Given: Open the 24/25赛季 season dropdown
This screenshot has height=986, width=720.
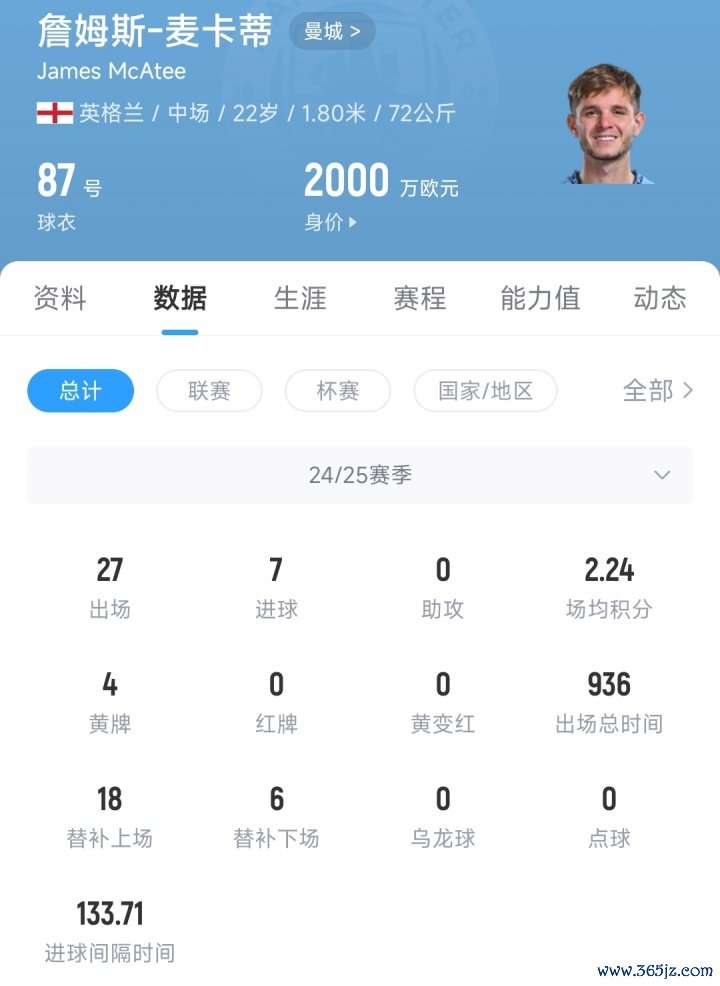Looking at the screenshot, I should tap(360, 475).
